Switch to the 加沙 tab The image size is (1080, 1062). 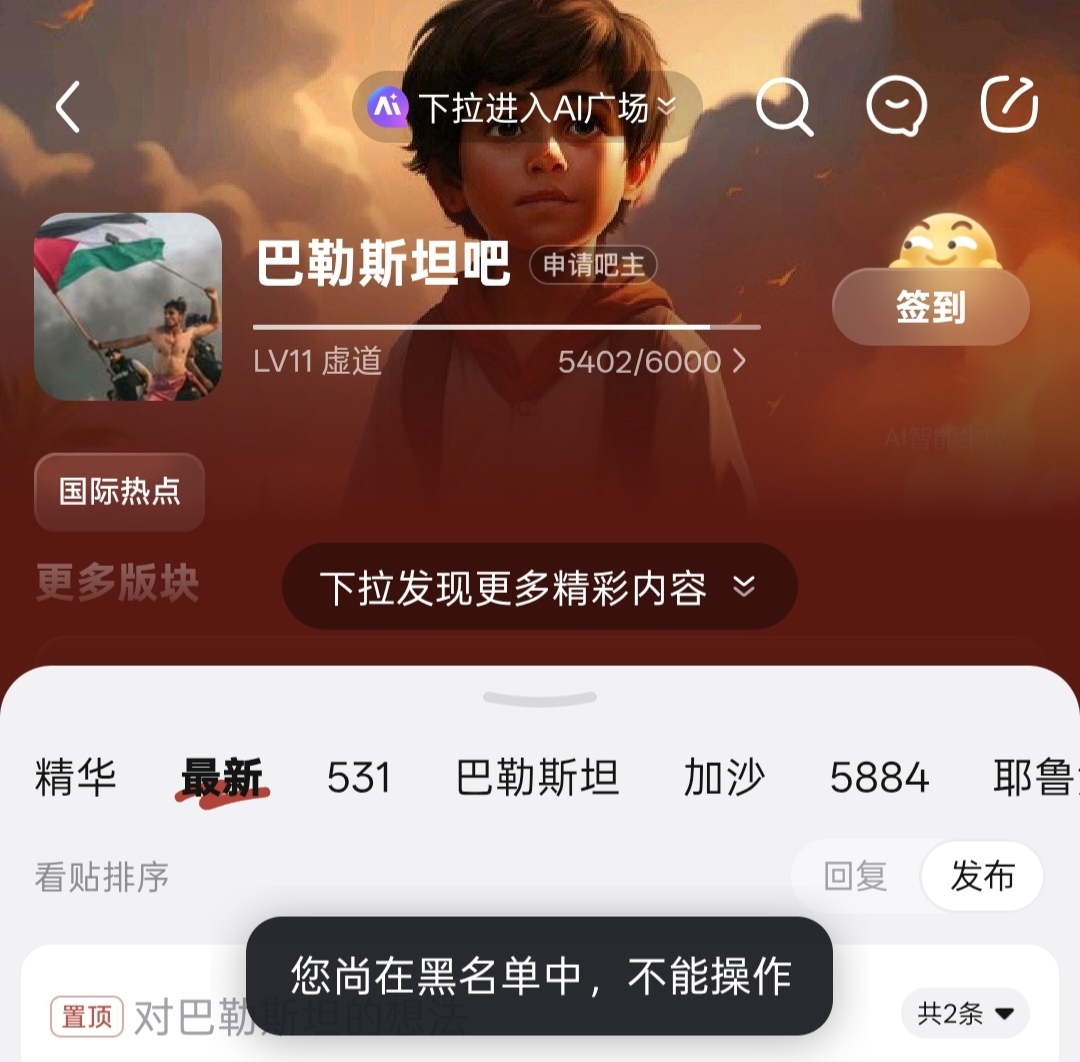click(724, 777)
